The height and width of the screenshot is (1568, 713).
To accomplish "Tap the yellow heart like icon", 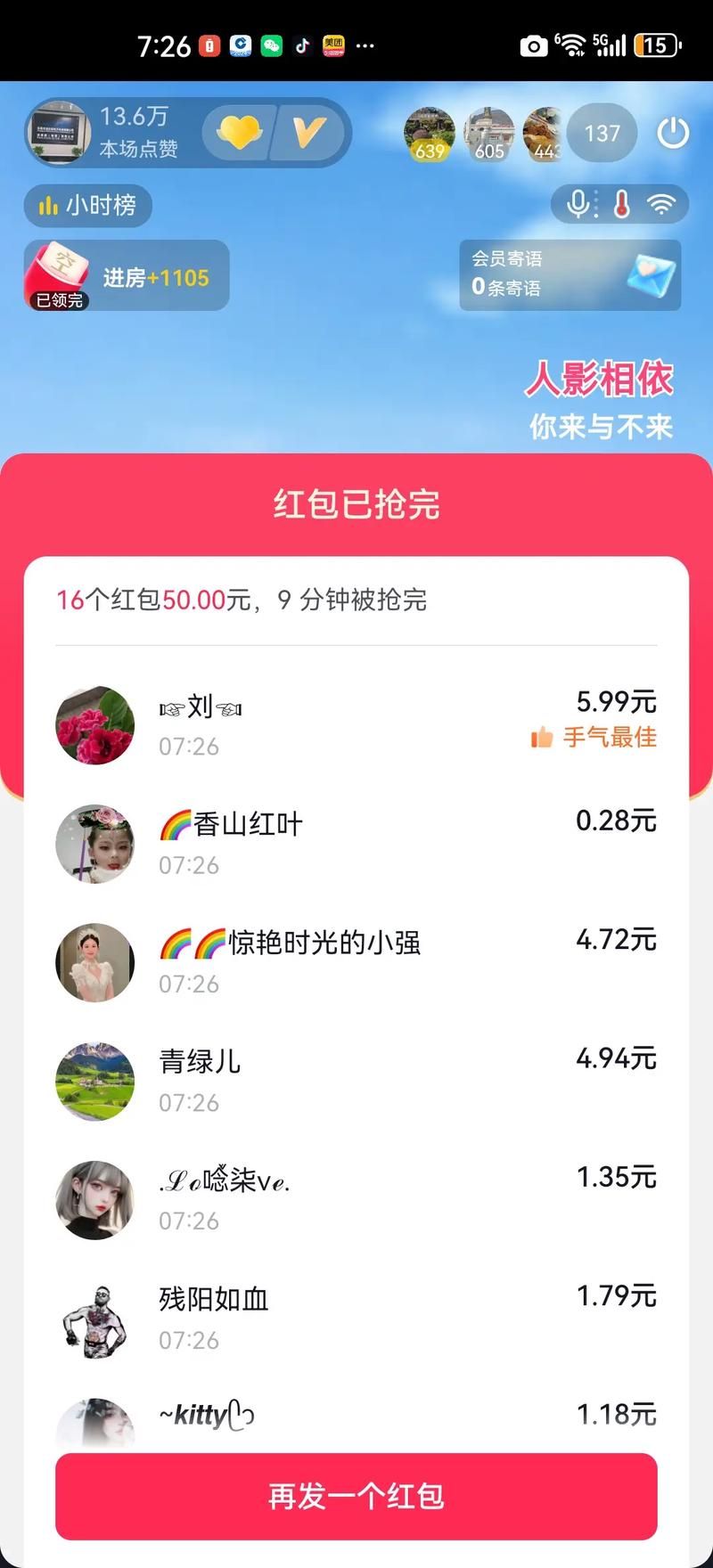I will coord(239,134).
